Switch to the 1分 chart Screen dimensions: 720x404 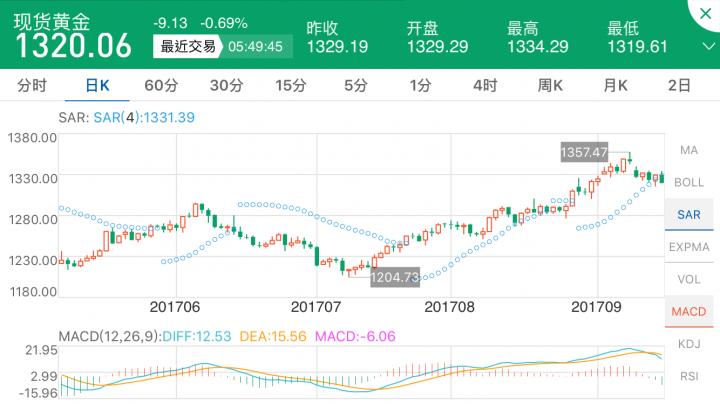(x=420, y=86)
